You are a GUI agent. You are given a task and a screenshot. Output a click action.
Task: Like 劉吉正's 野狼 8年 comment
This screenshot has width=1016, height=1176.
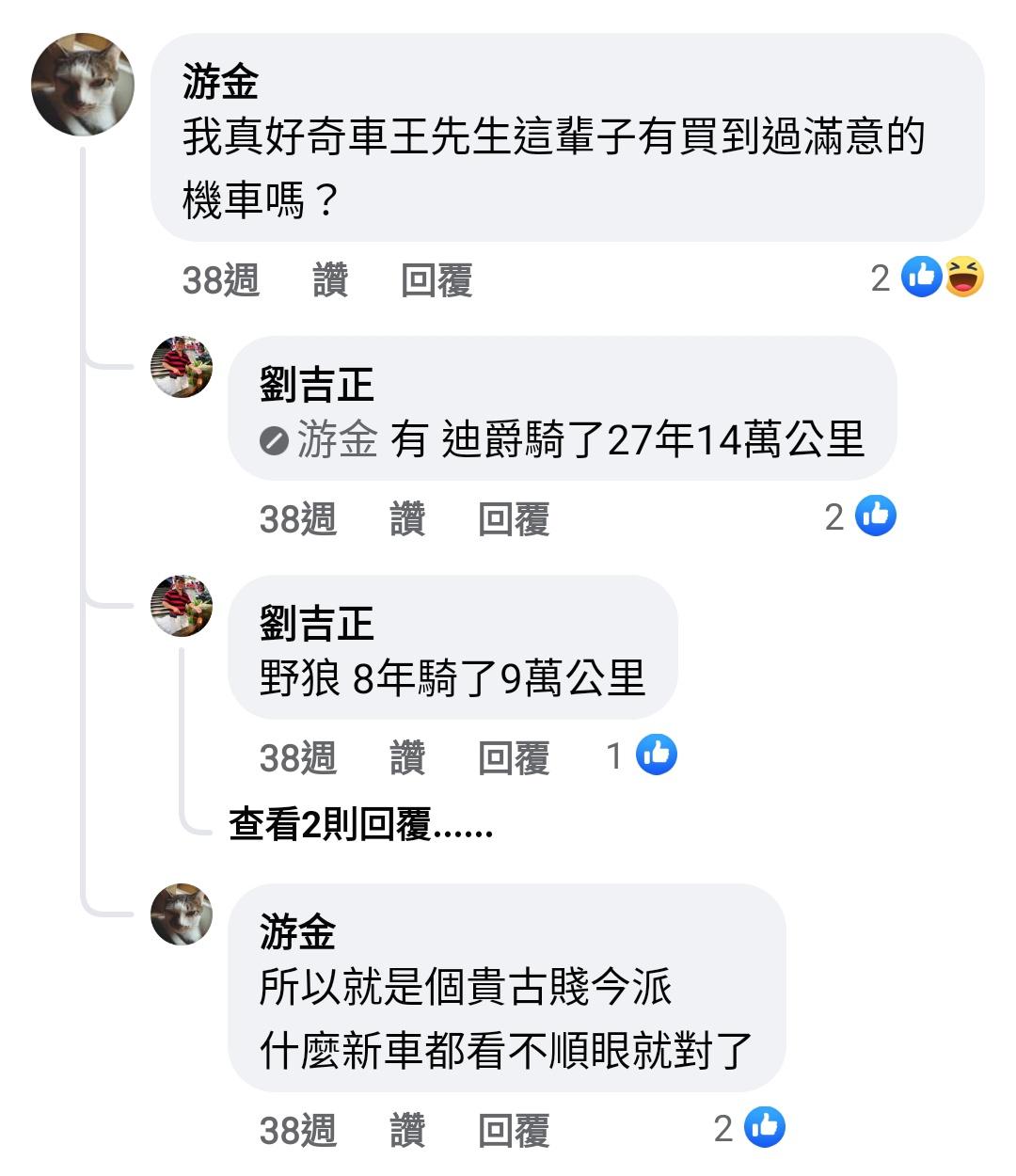[x=407, y=758]
